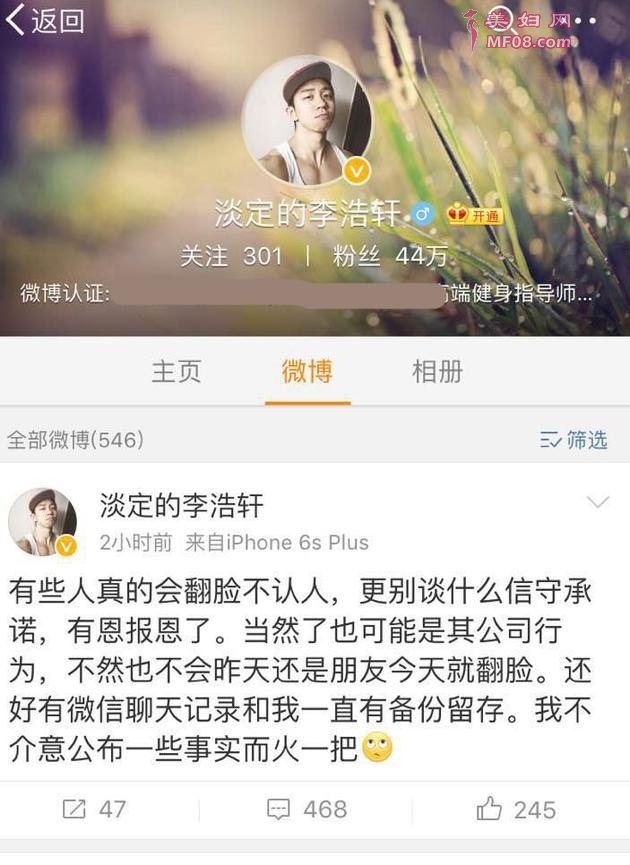
Task: Switch to the 相册 tab
Action: [x=437, y=372]
